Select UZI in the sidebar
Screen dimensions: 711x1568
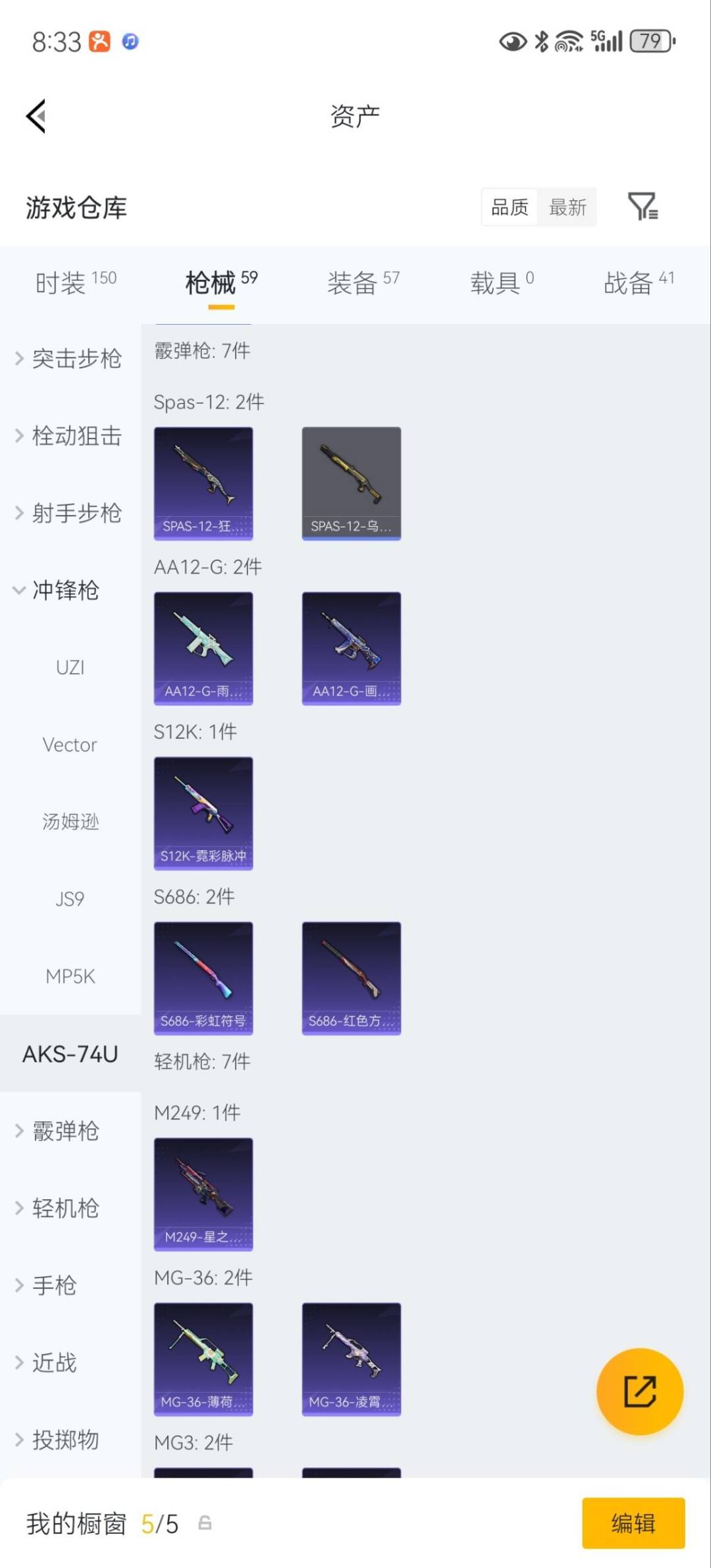pos(70,667)
